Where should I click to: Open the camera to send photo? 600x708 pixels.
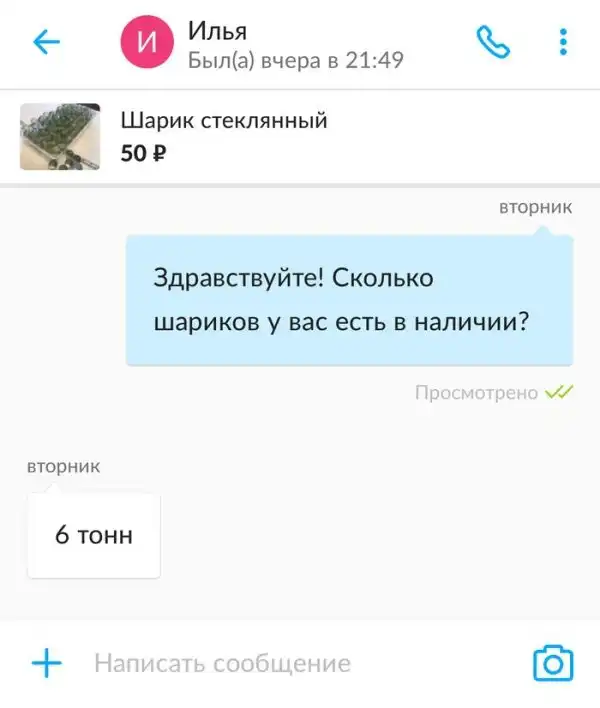pos(552,663)
